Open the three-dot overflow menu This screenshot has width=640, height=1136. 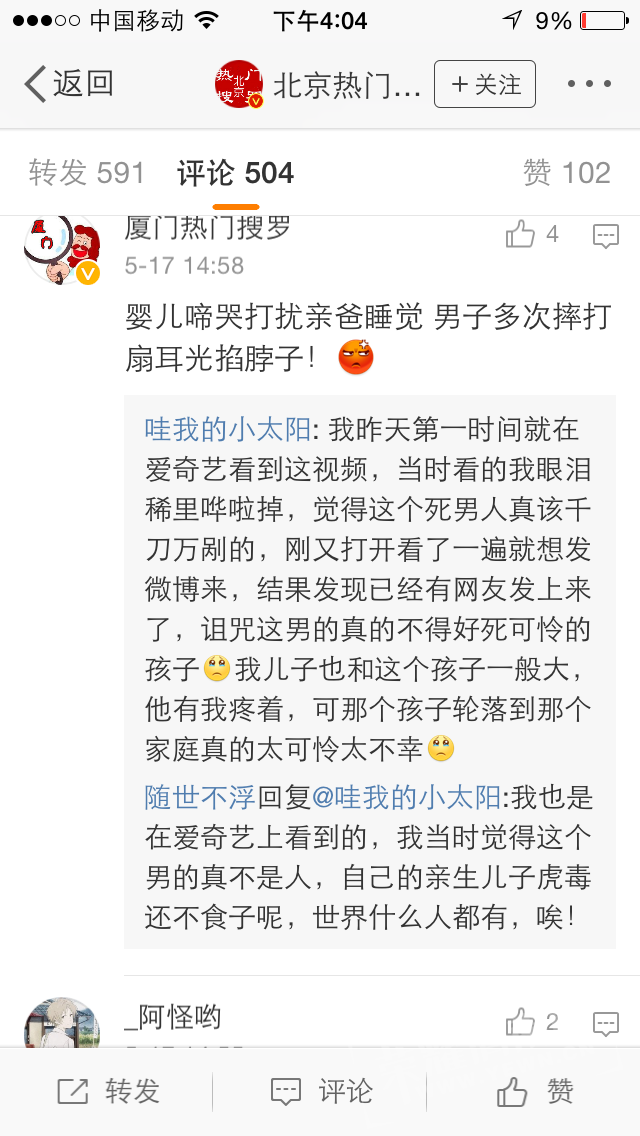pyautogui.click(x=588, y=84)
